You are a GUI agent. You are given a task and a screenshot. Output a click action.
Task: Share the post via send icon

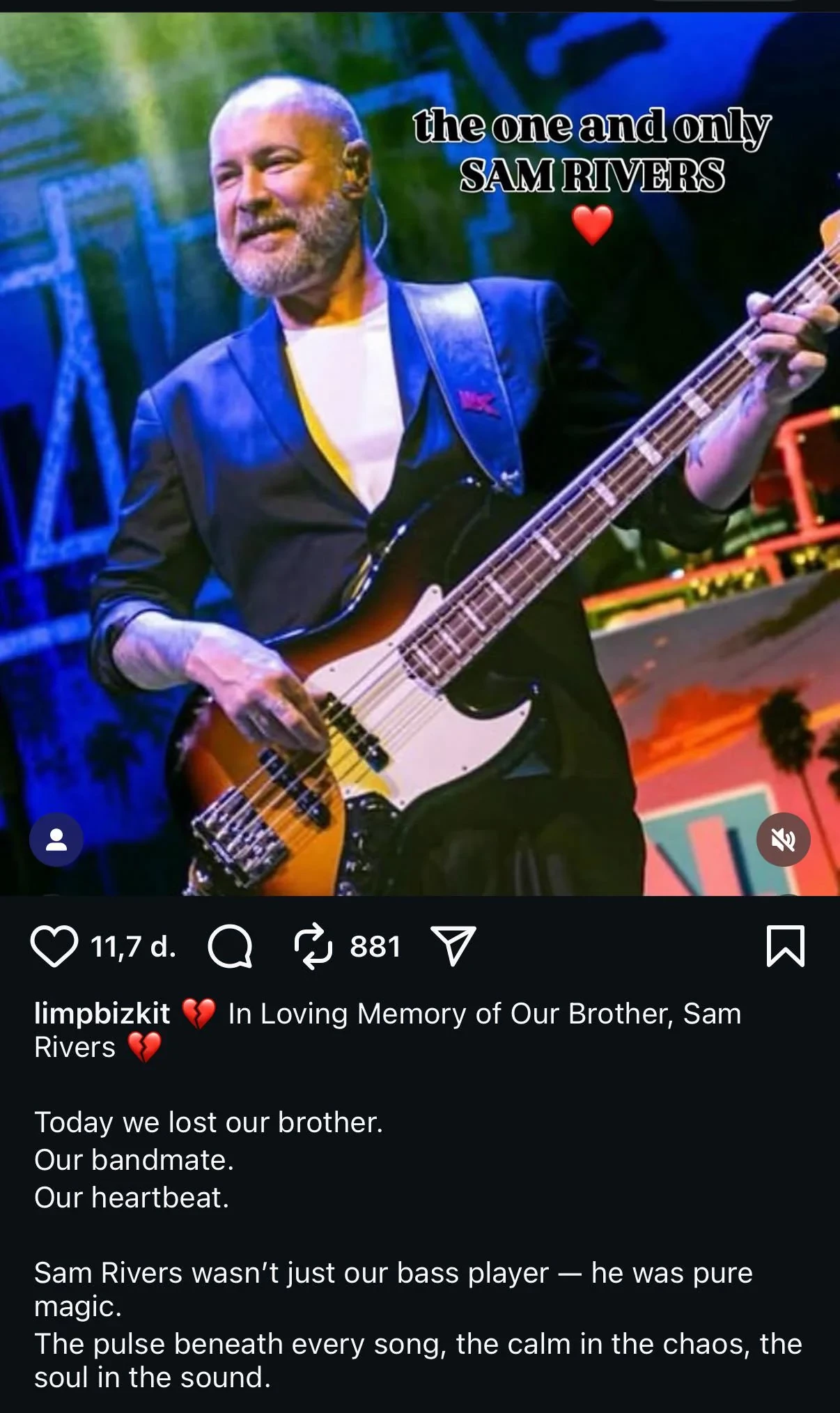453,946
